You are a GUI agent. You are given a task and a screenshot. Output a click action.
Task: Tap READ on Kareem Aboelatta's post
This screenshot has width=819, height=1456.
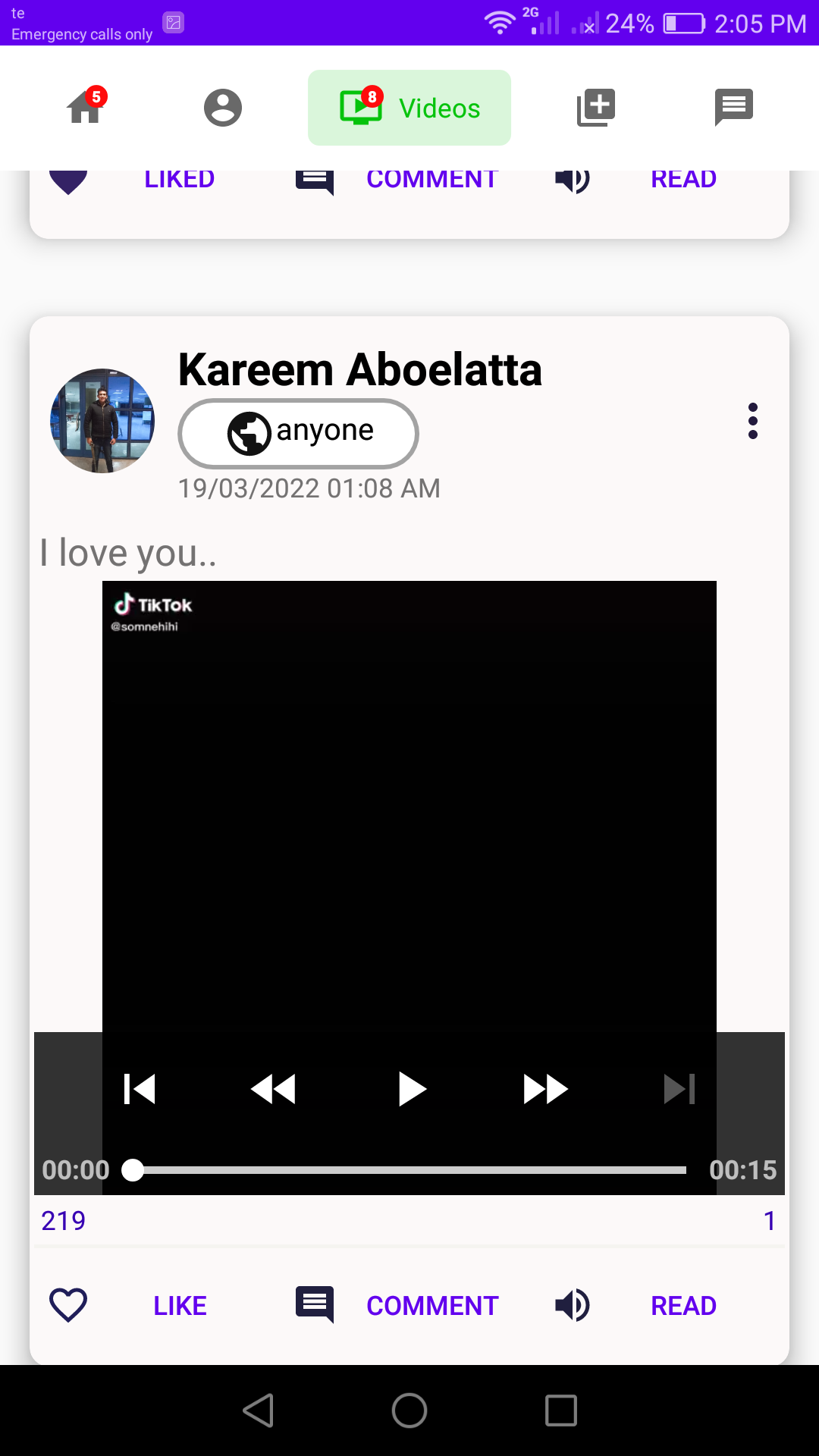(682, 1305)
